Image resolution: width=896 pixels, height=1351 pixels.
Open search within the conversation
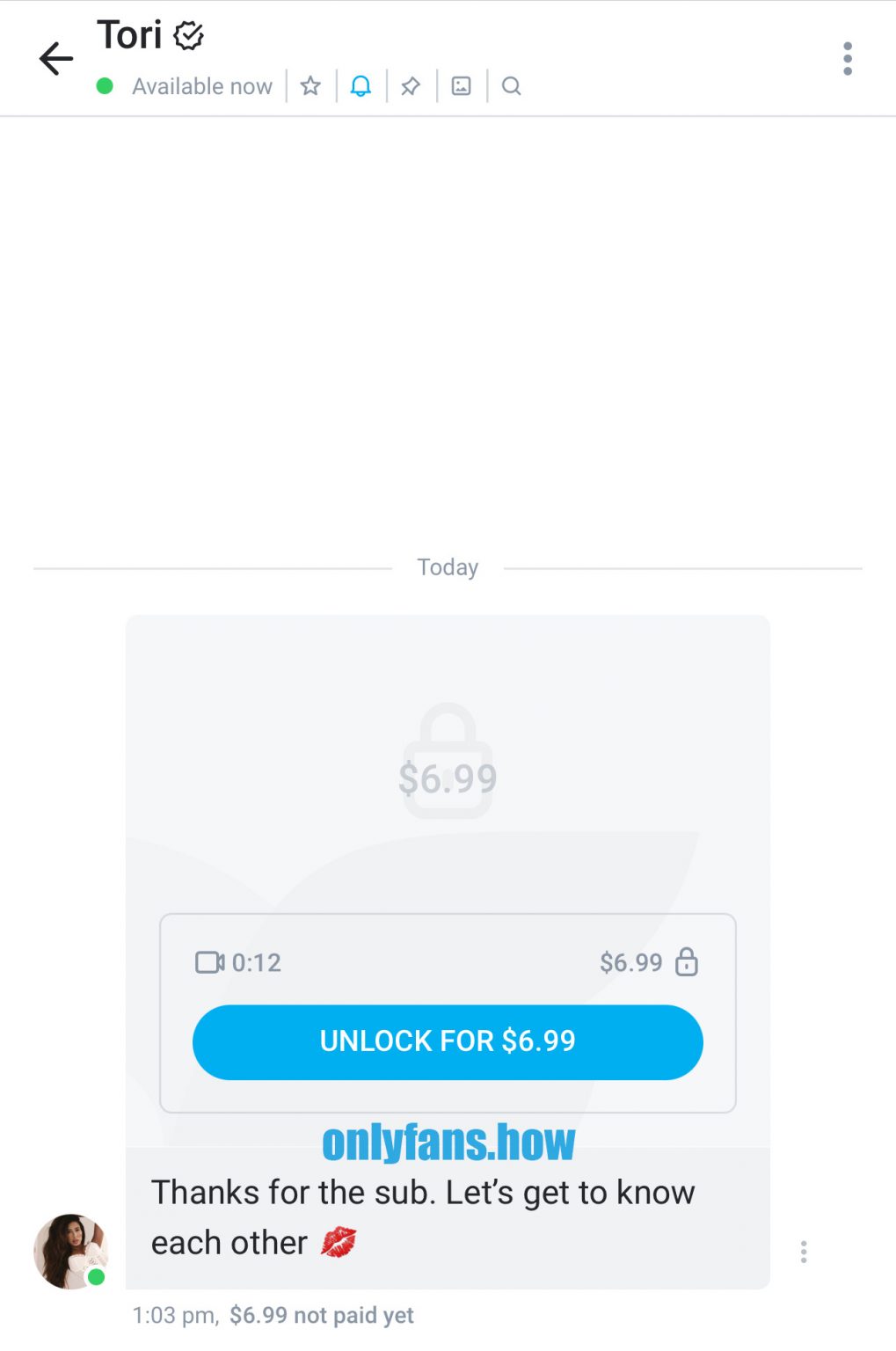(x=511, y=85)
